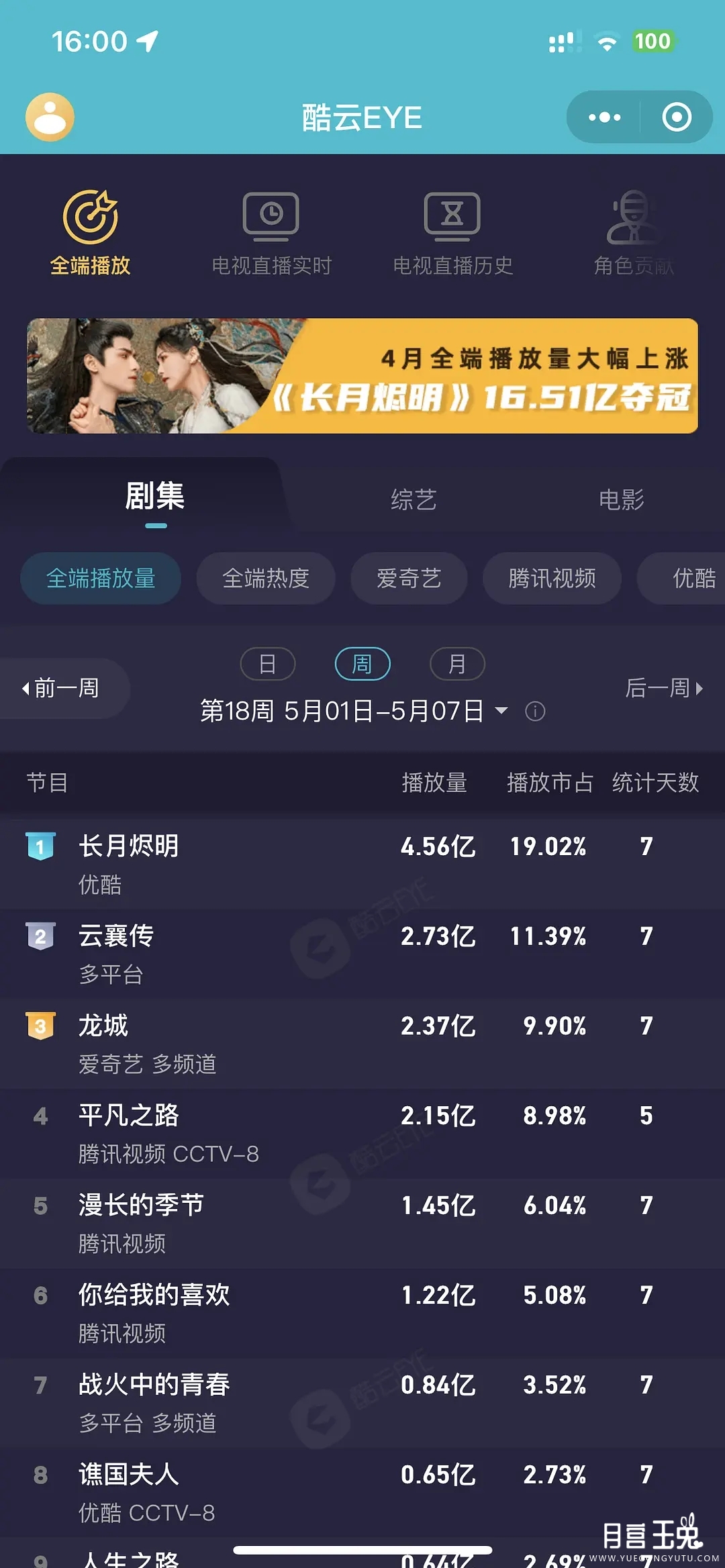Screen dimensions: 725x1568
Task: Open the mini program more options menu
Action: (604, 117)
